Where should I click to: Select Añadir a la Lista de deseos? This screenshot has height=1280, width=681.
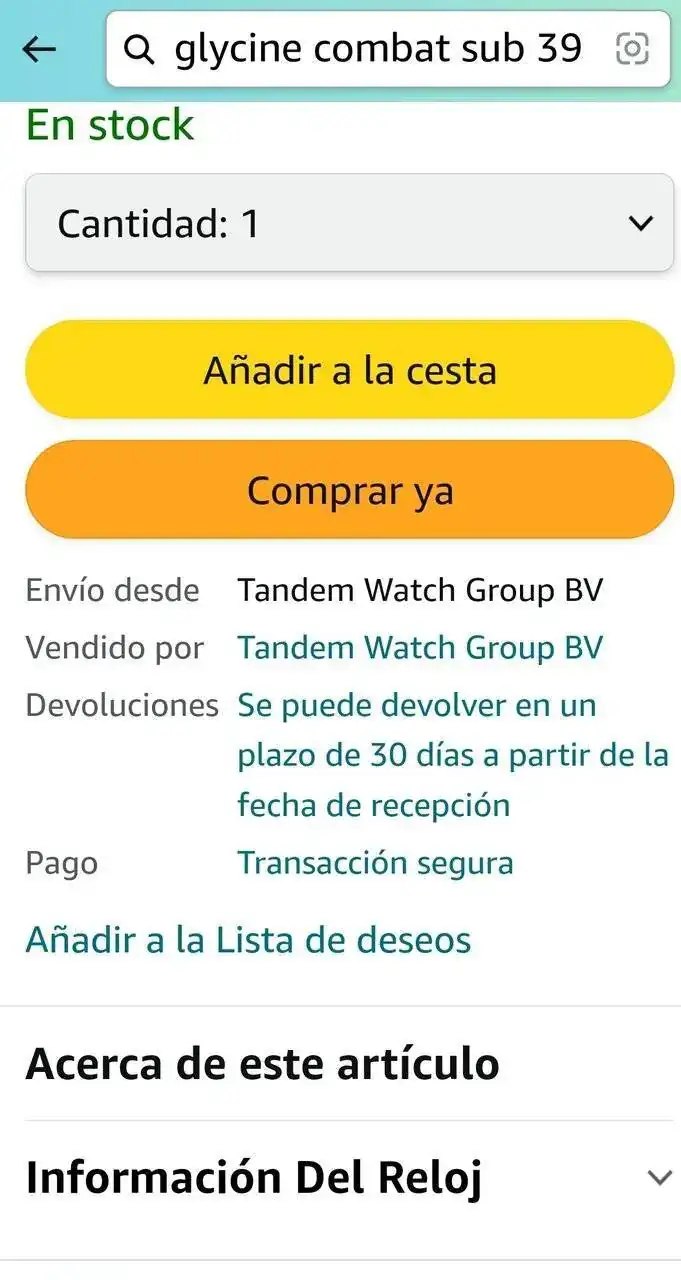click(x=248, y=940)
